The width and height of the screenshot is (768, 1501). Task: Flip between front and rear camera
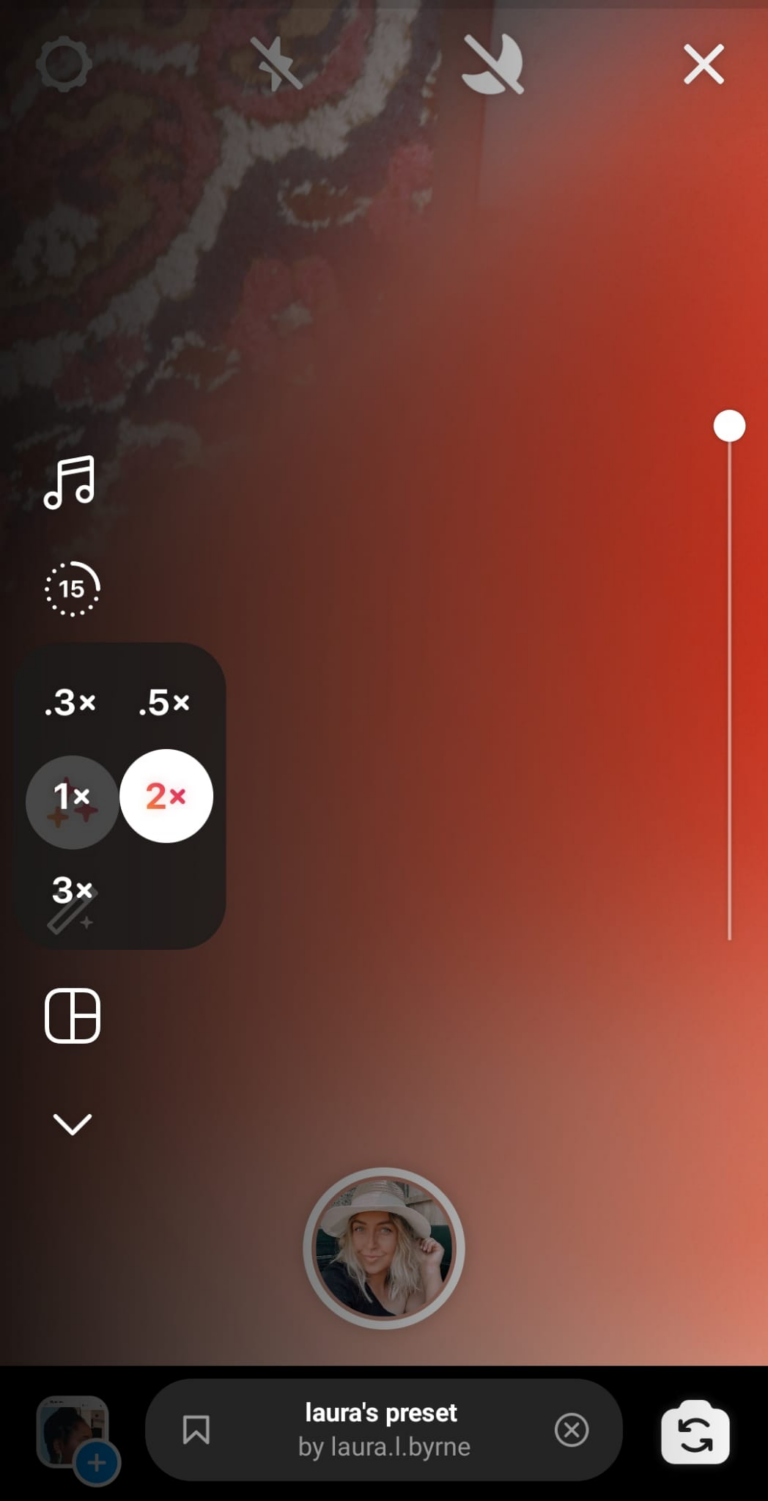(695, 1433)
